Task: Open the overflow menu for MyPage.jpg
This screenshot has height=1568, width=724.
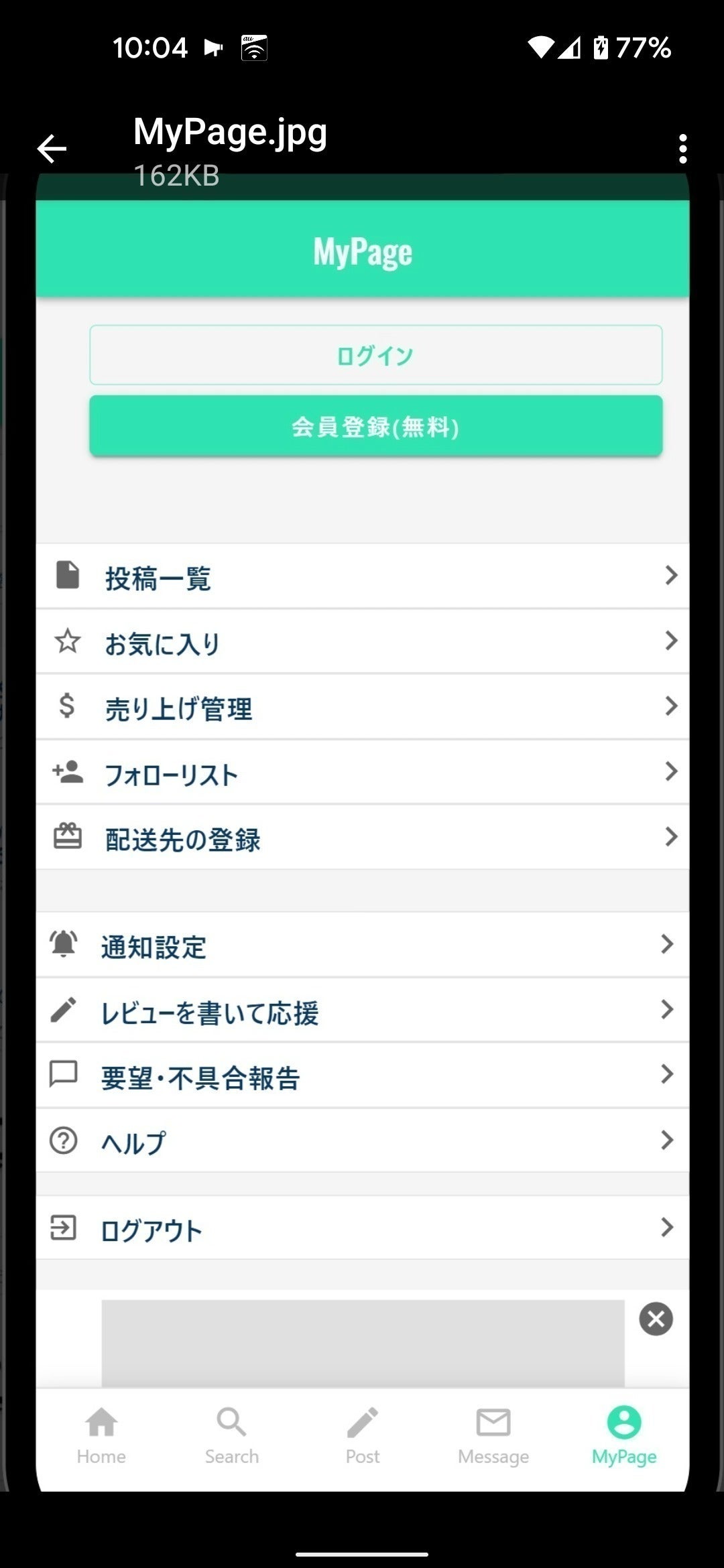Action: 682,149
